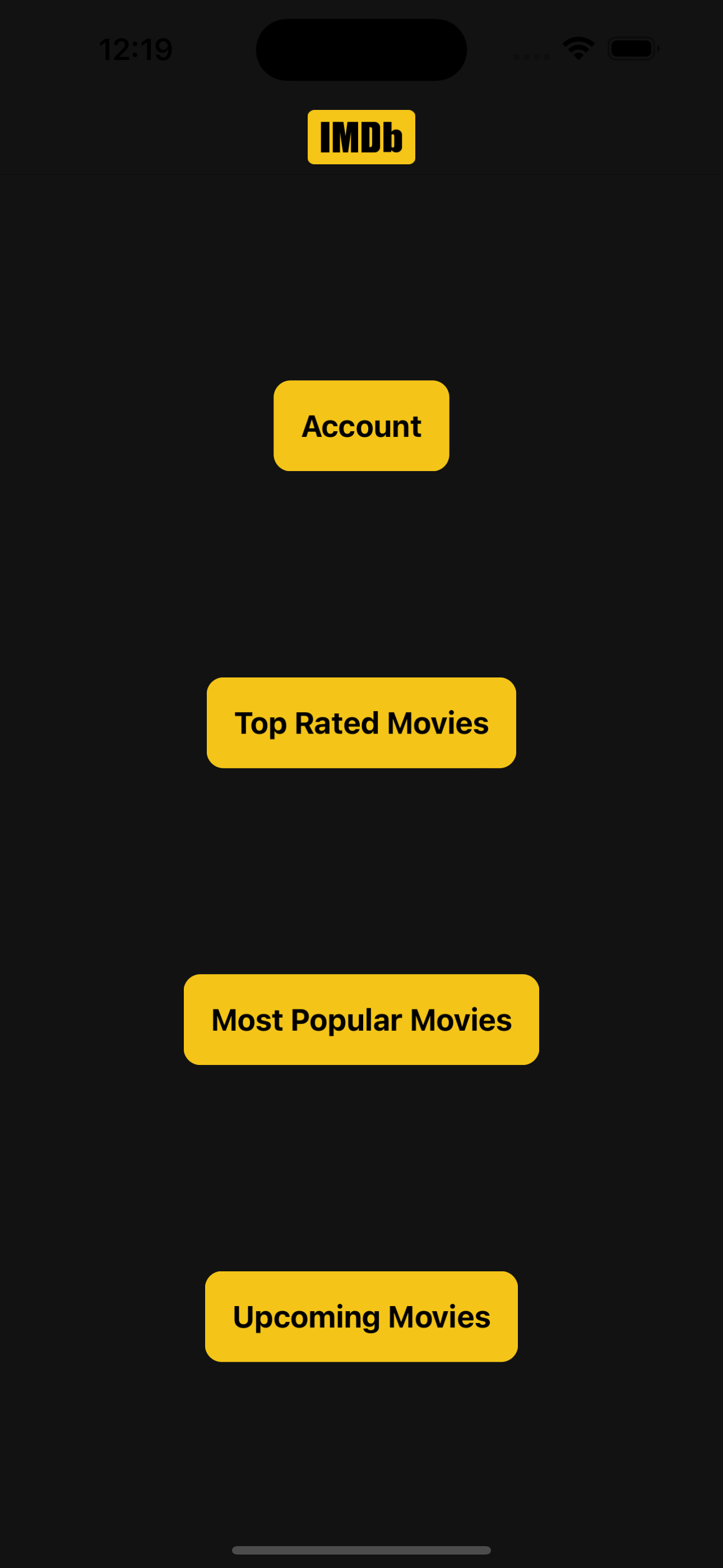Click the Upcoming Movies header text

tap(361, 192)
